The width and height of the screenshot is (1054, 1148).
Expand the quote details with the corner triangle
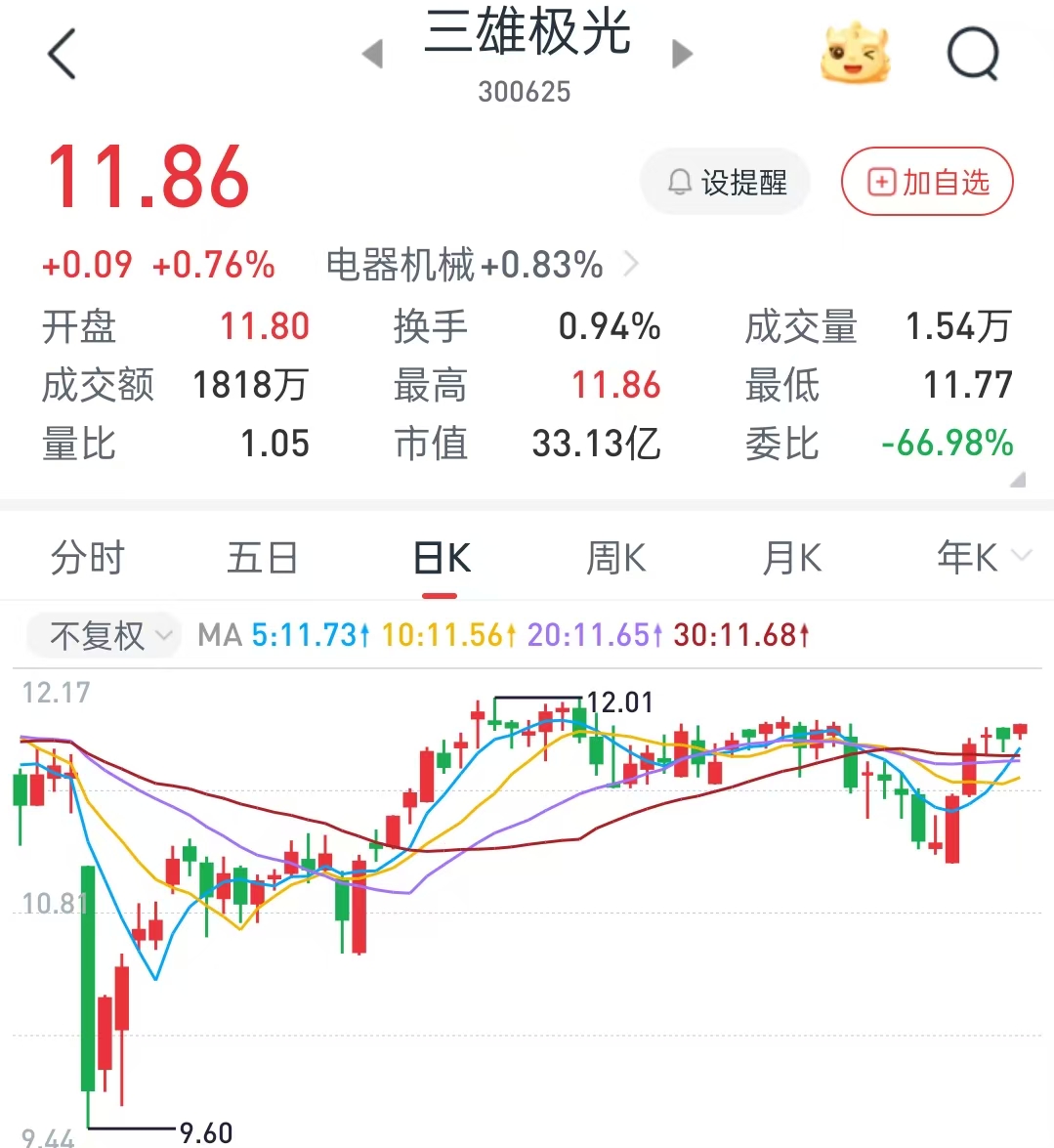tap(1017, 479)
